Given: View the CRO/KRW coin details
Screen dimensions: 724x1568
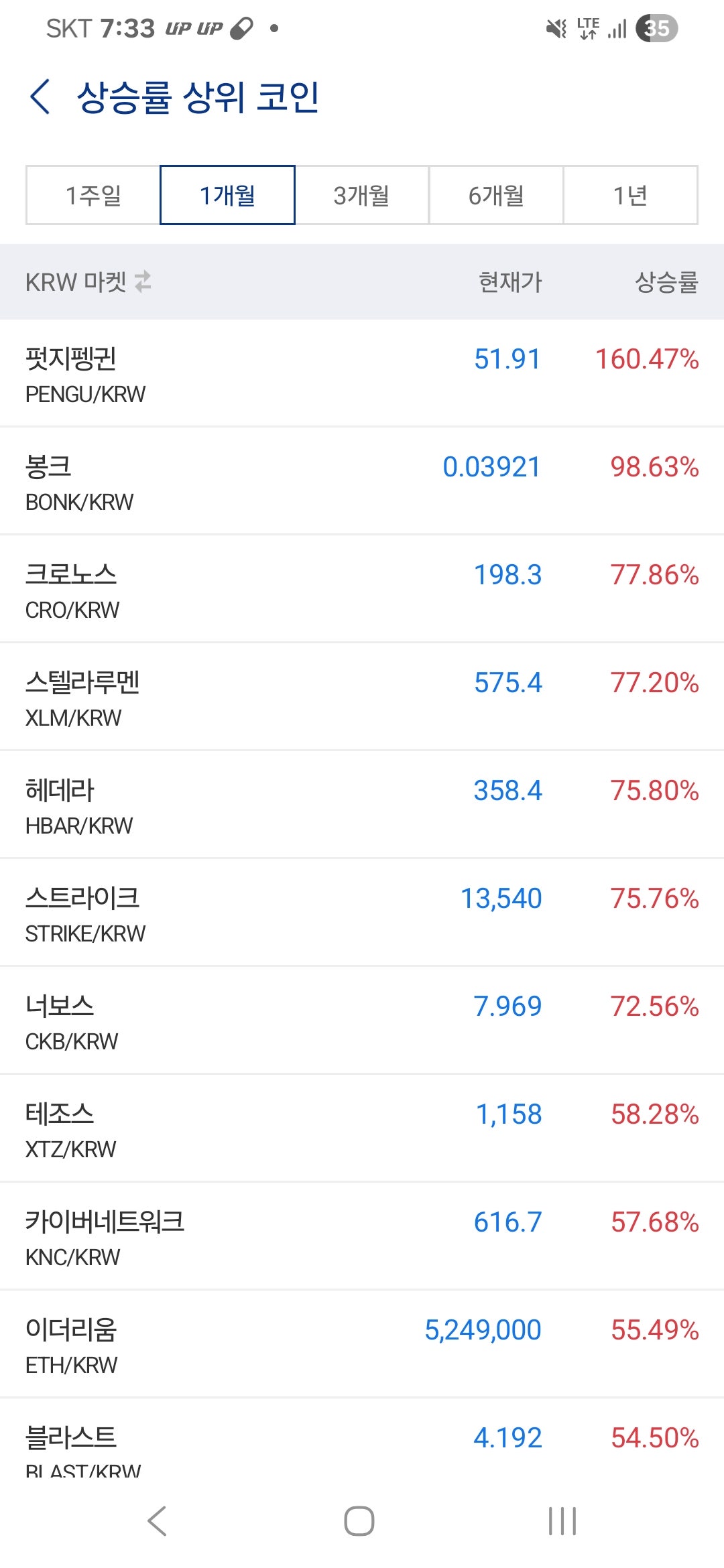Looking at the screenshot, I should coord(362,589).
